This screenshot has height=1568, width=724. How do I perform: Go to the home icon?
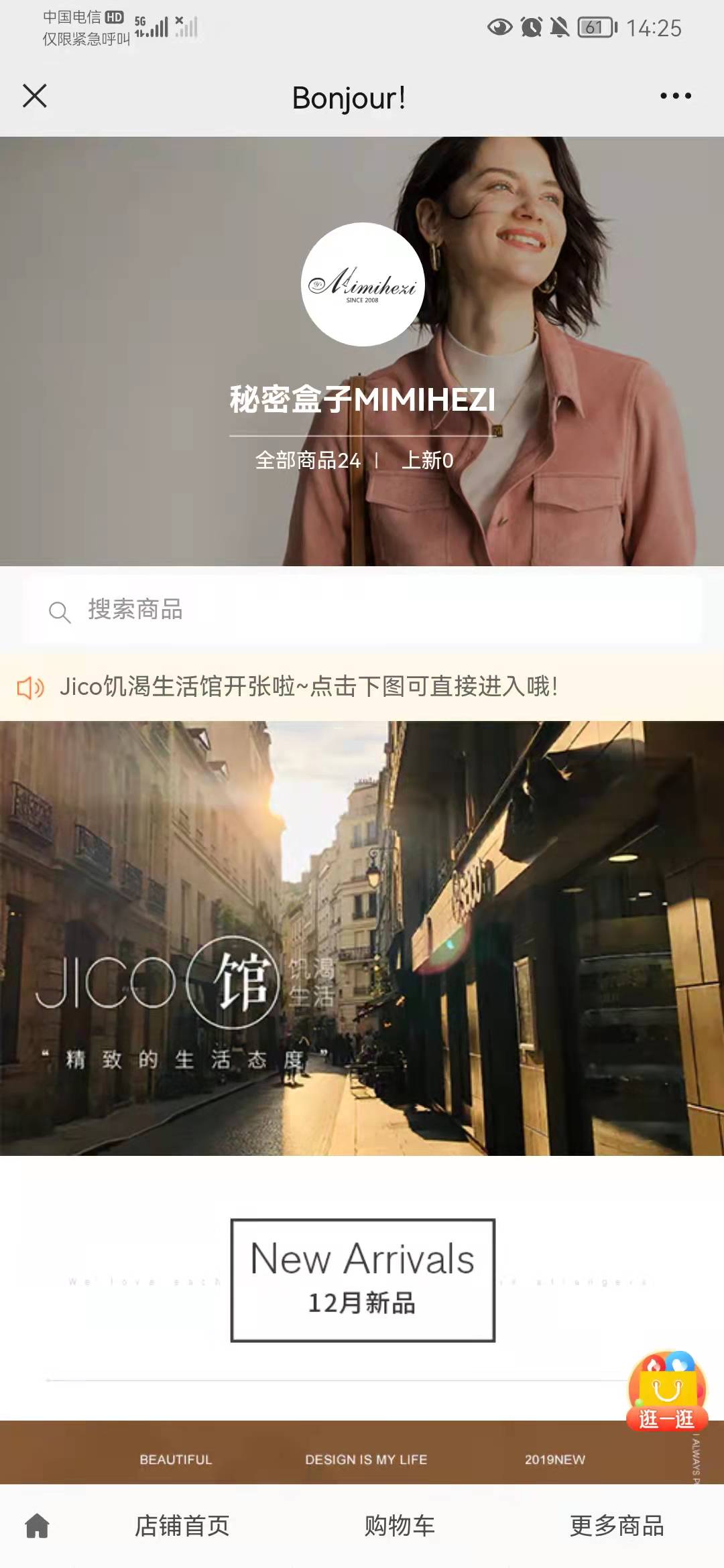(38, 1526)
